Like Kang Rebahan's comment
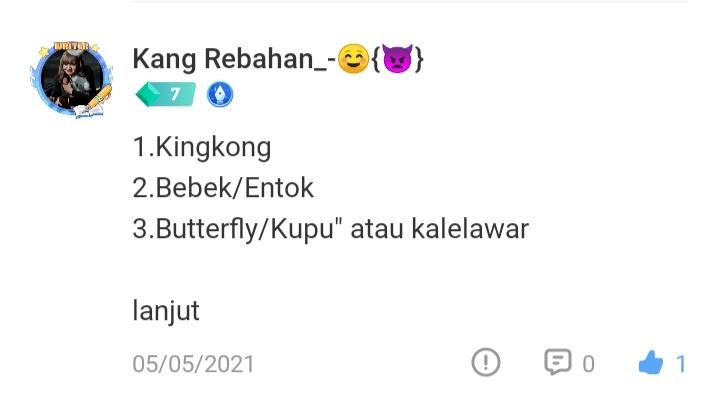Image resolution: width=719 pixels, height=407 pixels. coord(651,363)
